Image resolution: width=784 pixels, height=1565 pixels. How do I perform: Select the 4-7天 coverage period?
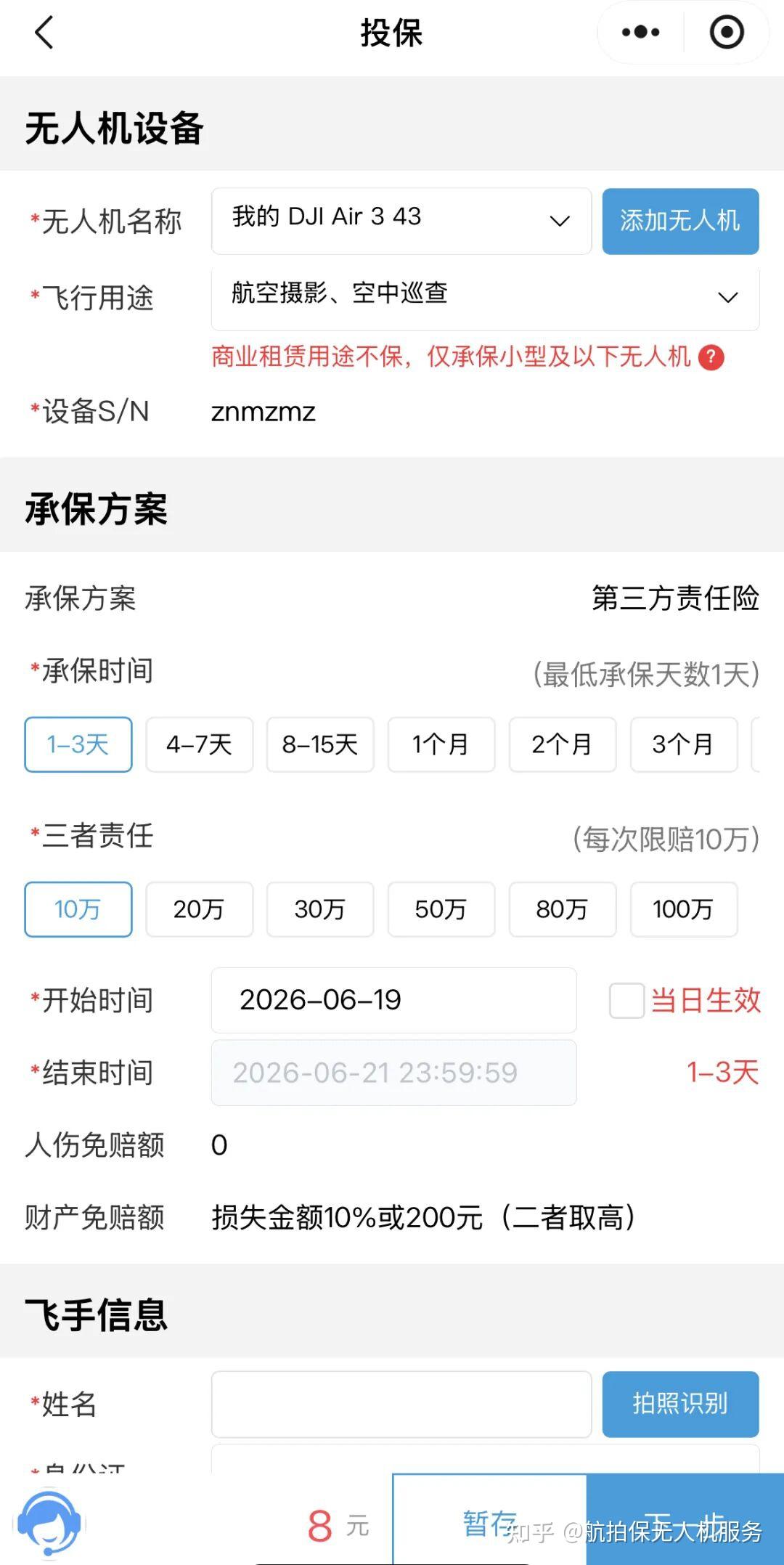click(x=200, y=744)
